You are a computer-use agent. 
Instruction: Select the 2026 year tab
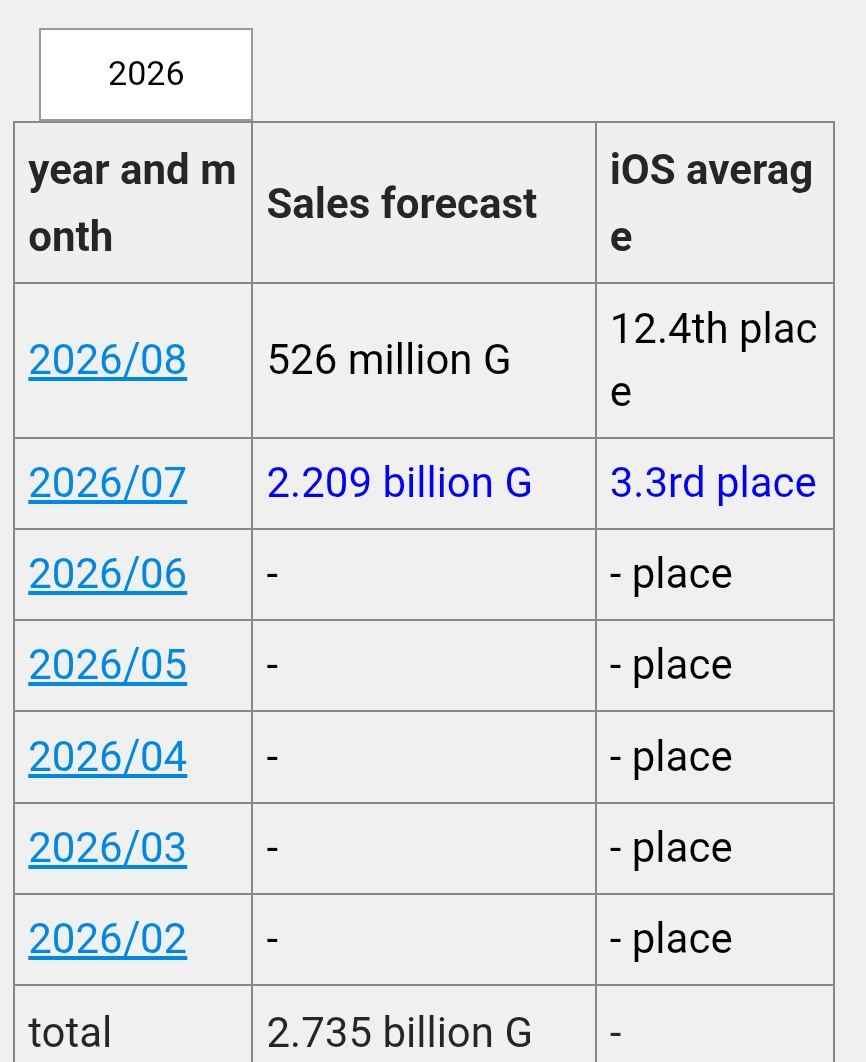146,75
